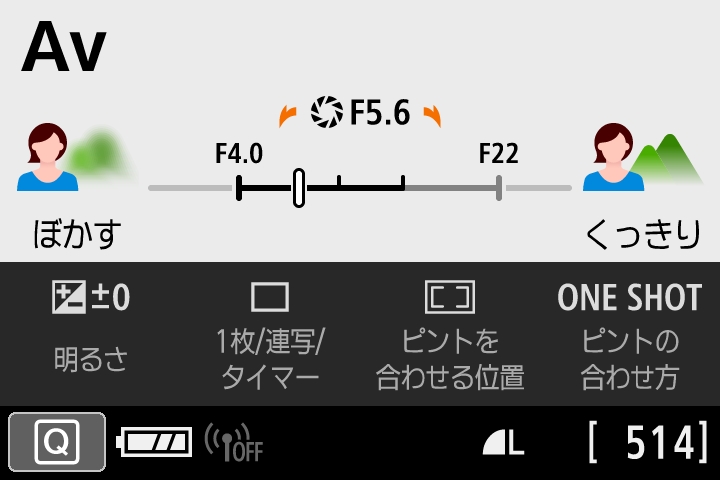Tap the ぼかす blur background icon
The height and width of the screenshot is (480, 720).
[74, 158]
